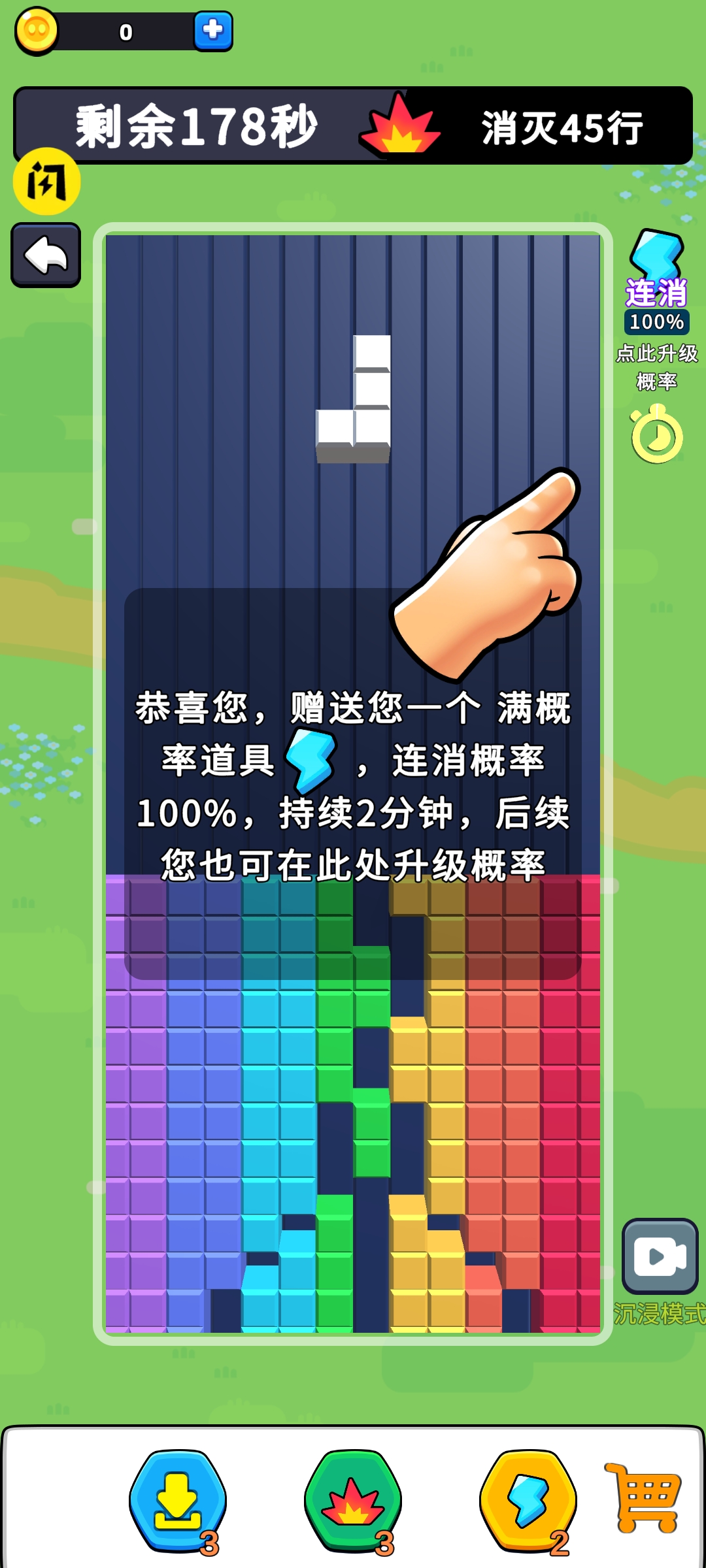Tap the yellow timer icon
The height and width of the screenshot is (1568, 706).
coord(656,434)
